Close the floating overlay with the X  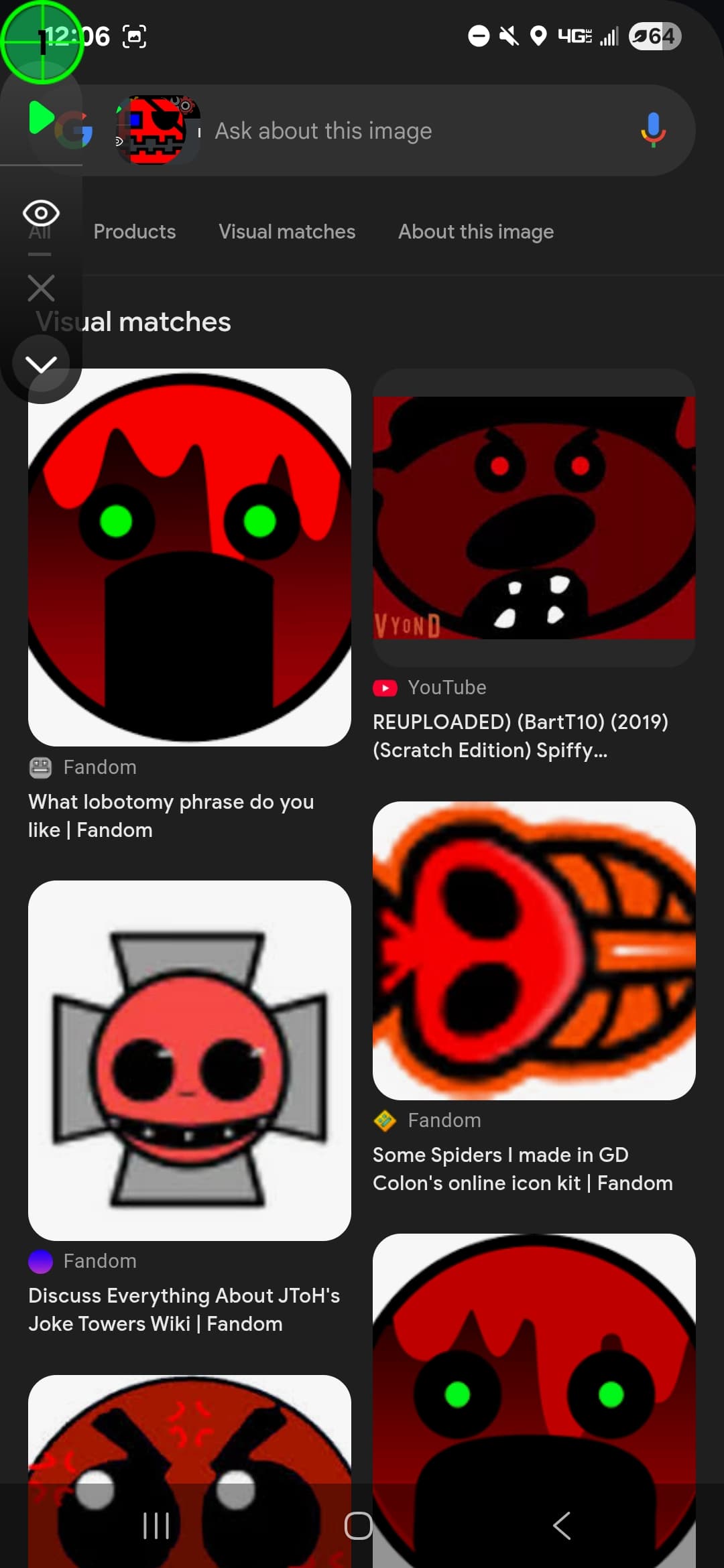(x=41, y=288)
